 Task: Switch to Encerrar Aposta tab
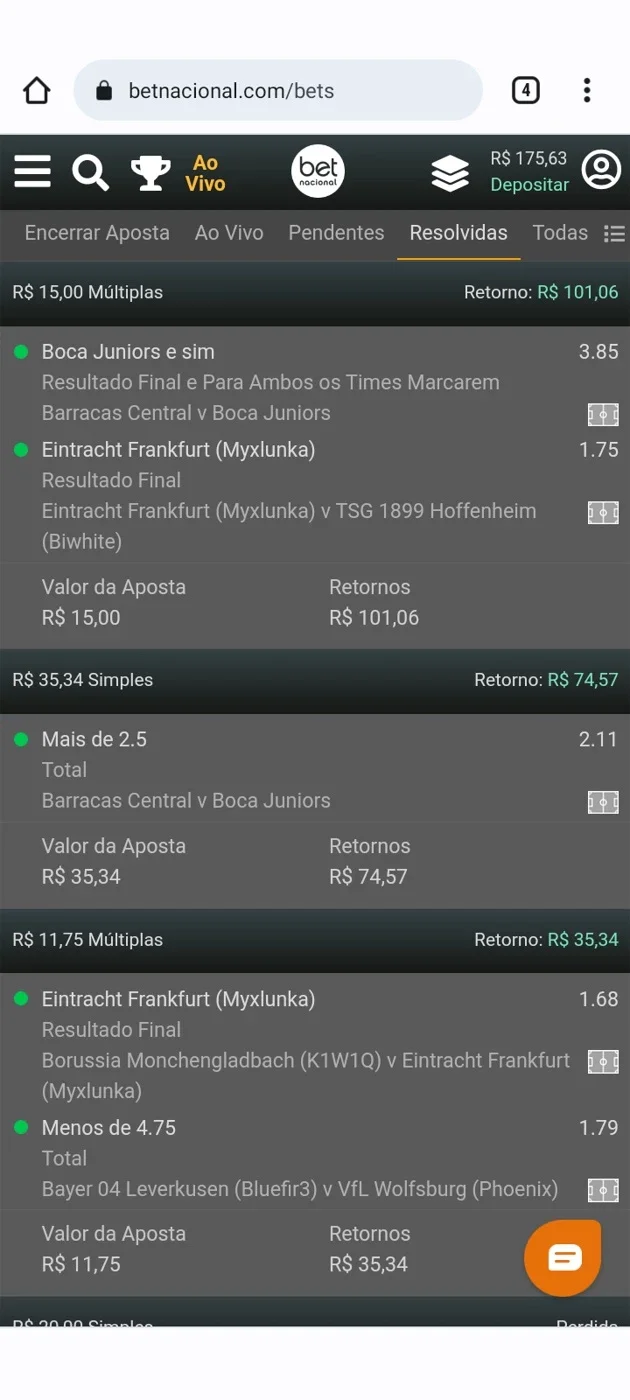pos(97,233)
